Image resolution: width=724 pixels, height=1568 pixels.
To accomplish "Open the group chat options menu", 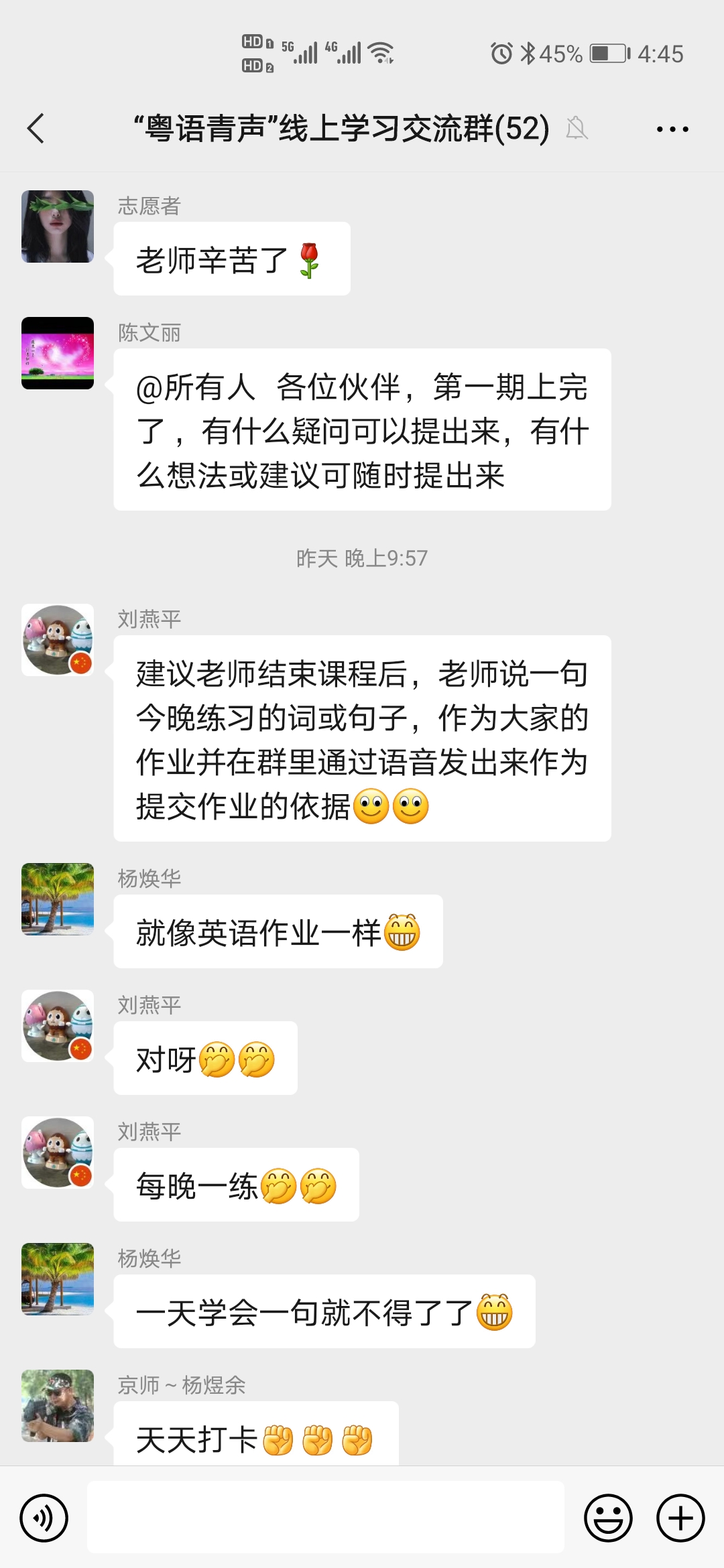I will (x=672, y=129).
